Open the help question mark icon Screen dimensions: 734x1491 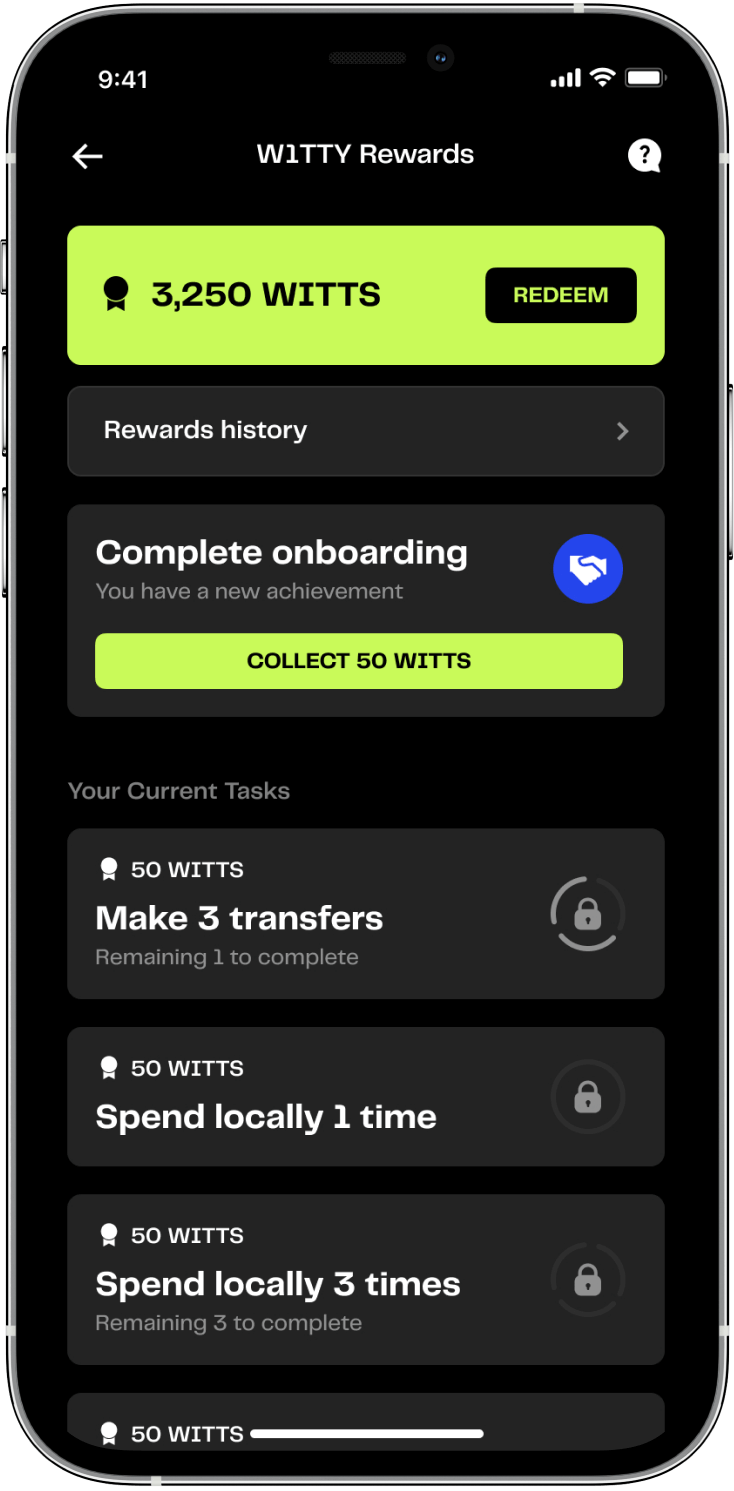click(x=644, y=155)
